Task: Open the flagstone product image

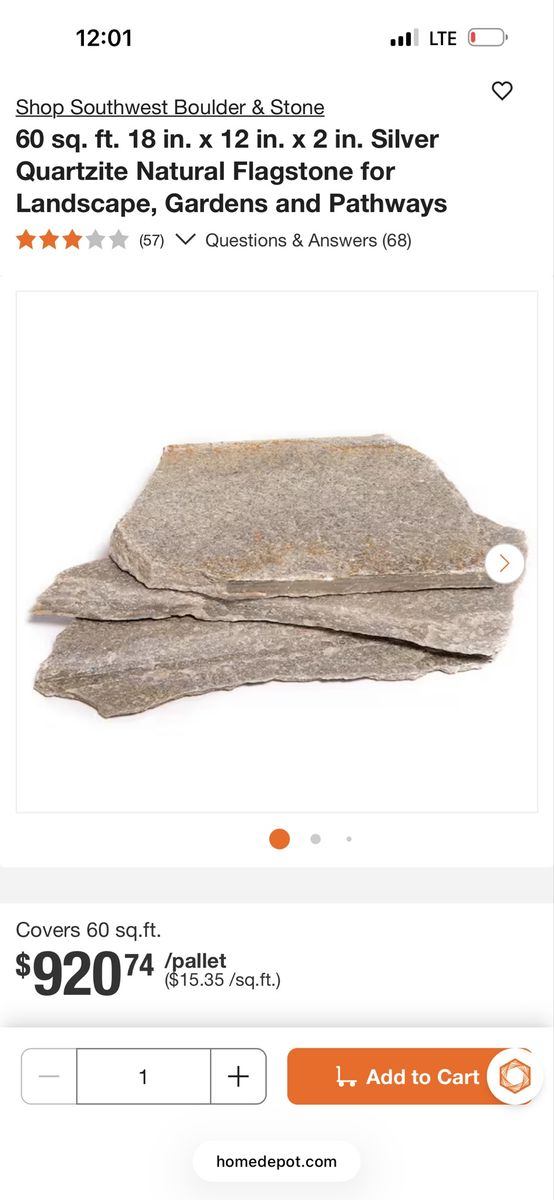Action: 277,552
